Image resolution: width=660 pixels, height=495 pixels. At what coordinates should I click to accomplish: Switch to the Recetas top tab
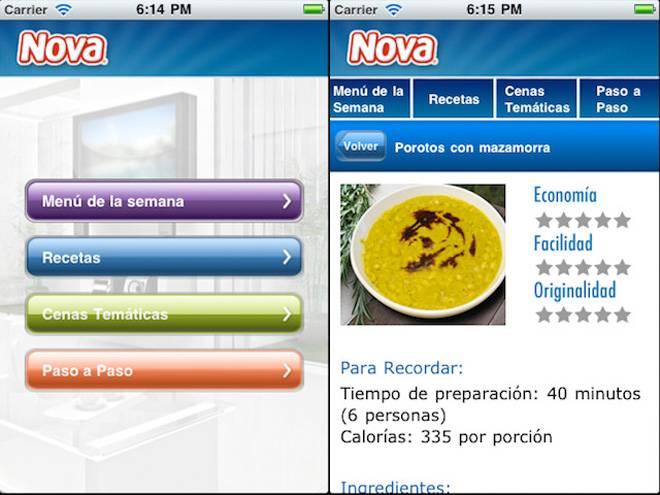tap(453, 99)
